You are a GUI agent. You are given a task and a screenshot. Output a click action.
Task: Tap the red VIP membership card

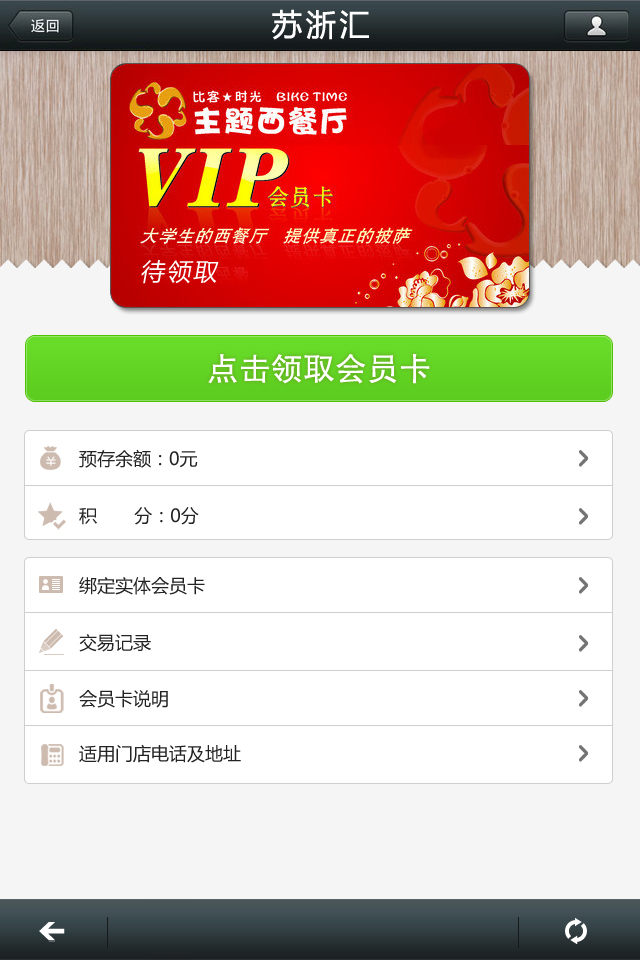(319, 186)
